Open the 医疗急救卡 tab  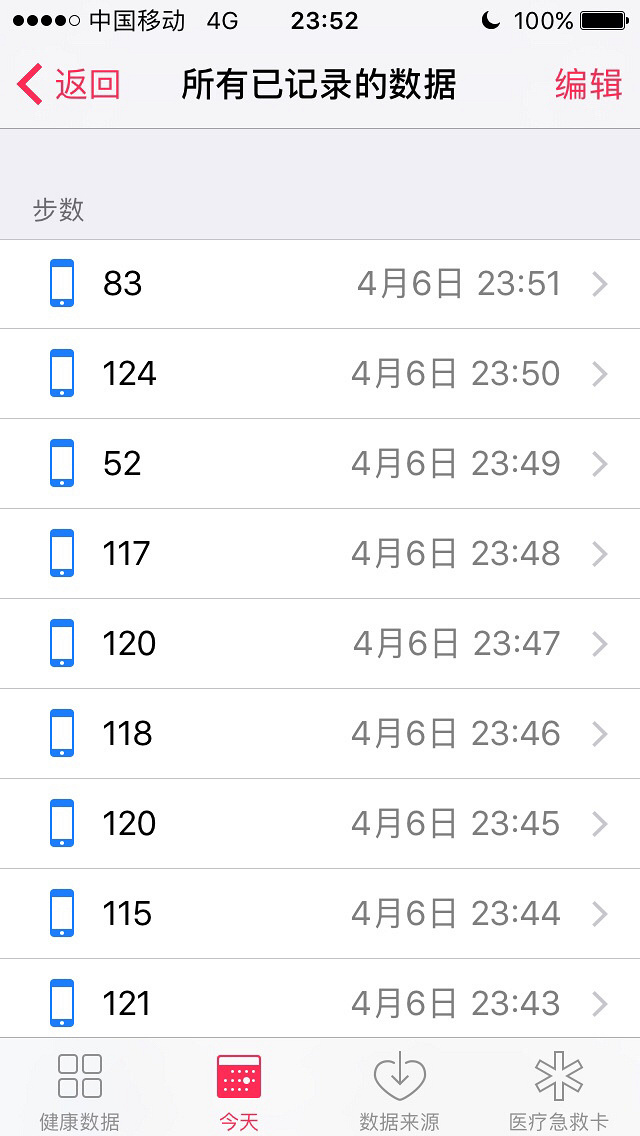[x=558, y=1089]
